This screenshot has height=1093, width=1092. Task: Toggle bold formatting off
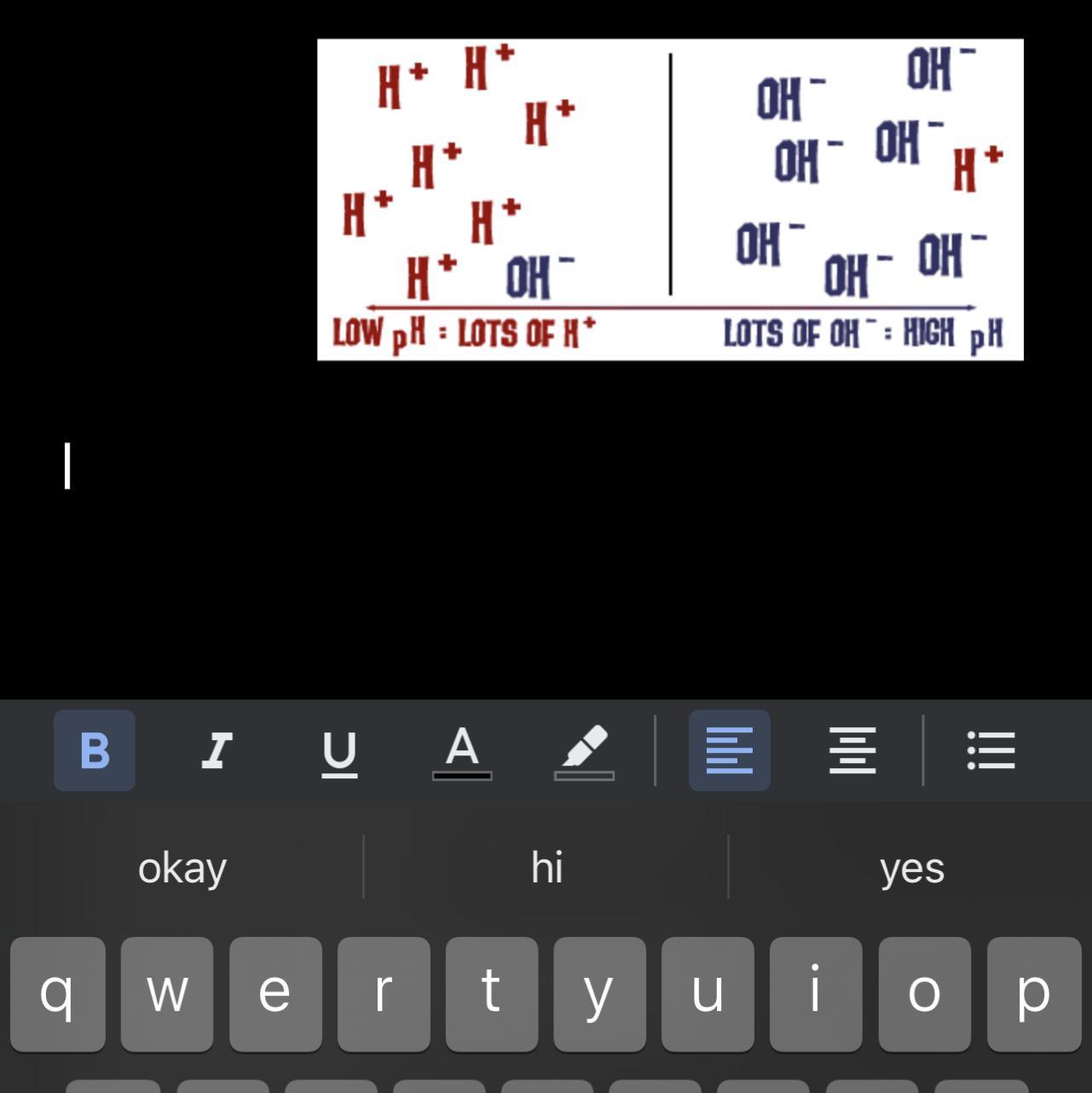coord(95,750)
